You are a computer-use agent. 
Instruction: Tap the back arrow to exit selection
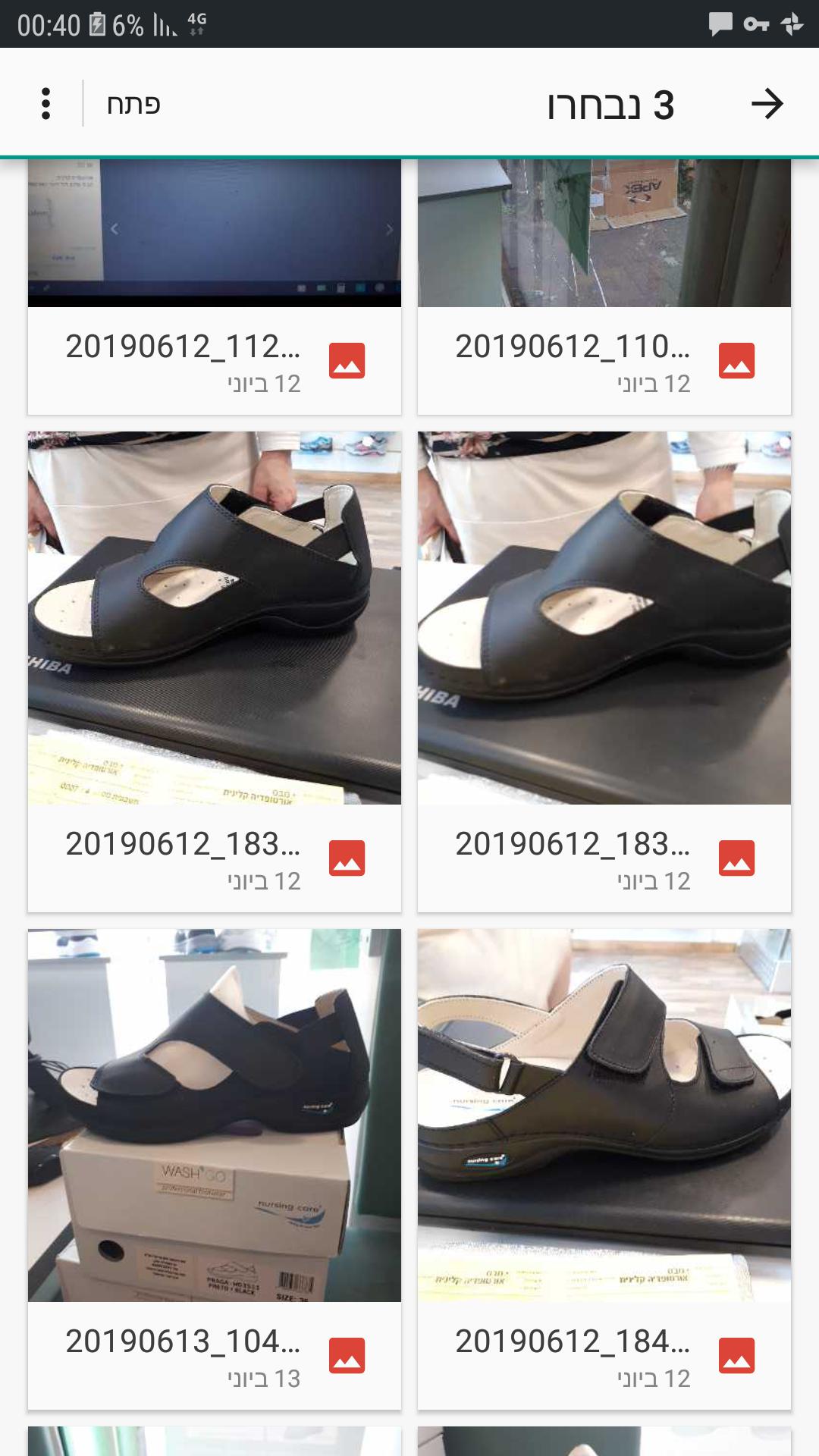767,104
